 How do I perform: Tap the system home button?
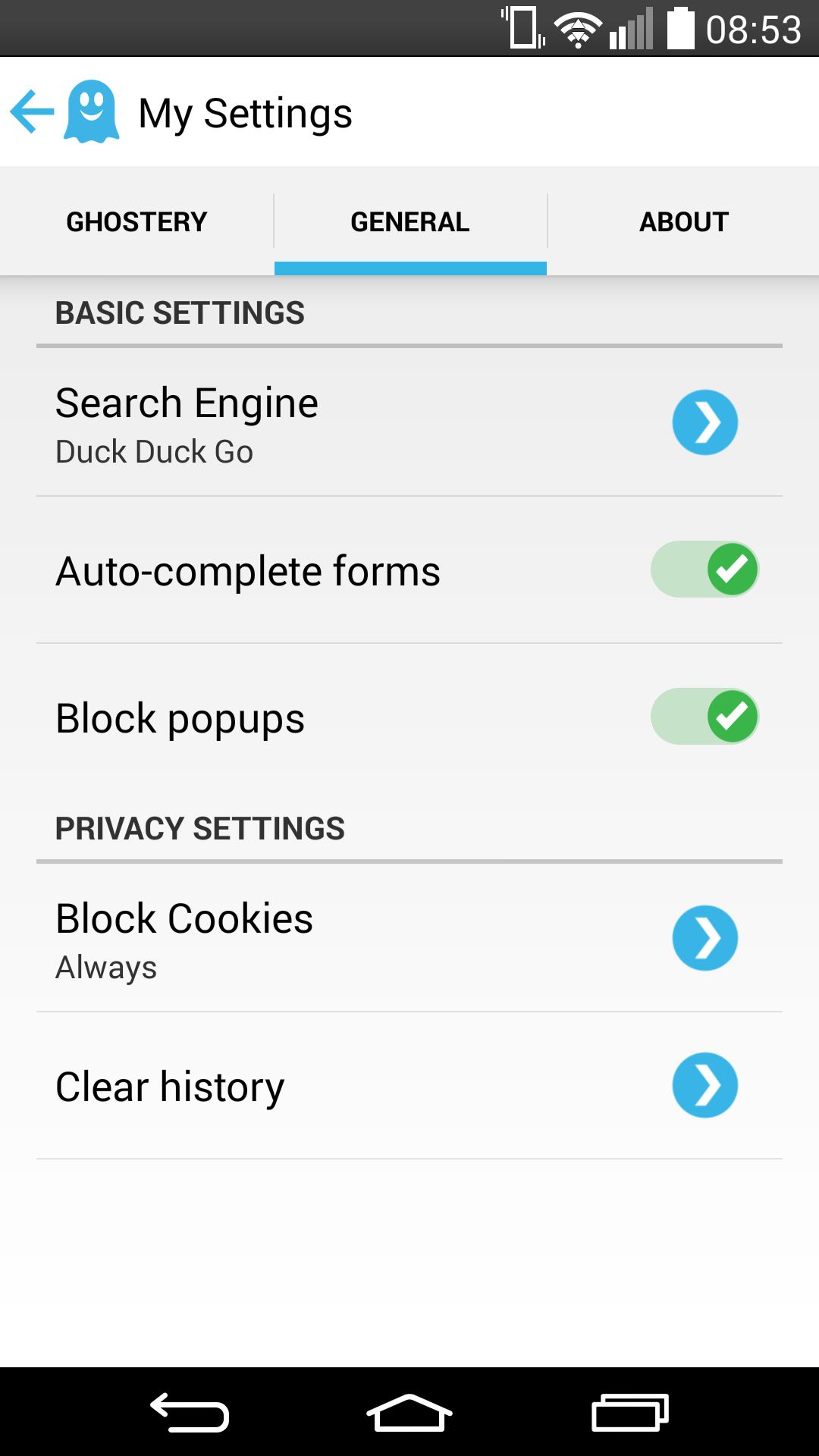pyautogui.click(x=409, y=1413)
